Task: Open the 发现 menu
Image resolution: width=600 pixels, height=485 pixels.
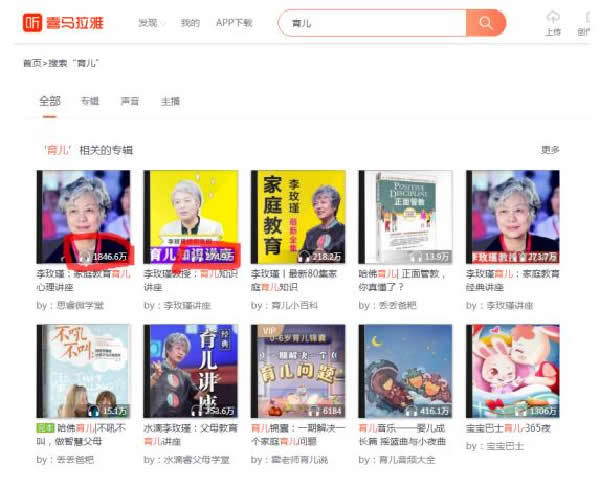Action: click(x=151, y=22)
